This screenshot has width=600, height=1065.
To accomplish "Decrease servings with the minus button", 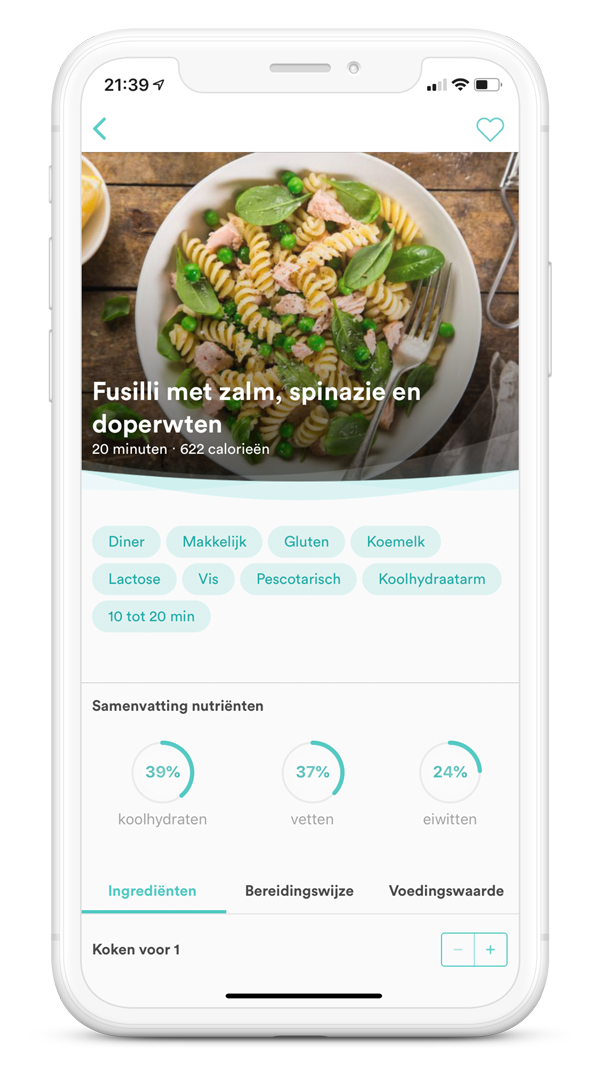I will pos(458,950).
